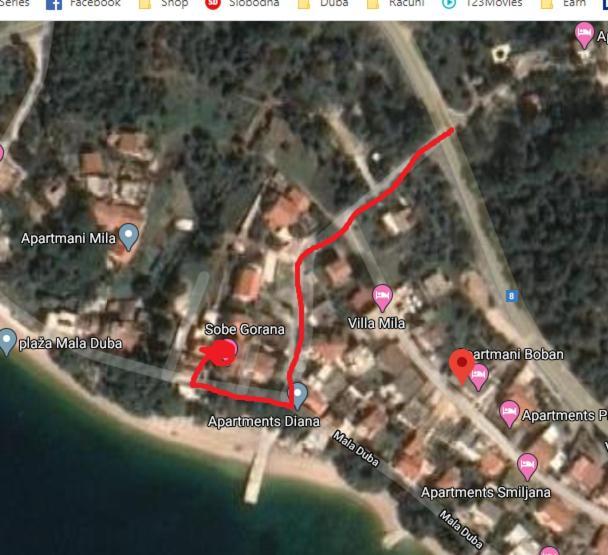Viewport: 608px width, 555px height.
Task: Select the Sobe Gorana lodging pin
Action: [229, 349]
